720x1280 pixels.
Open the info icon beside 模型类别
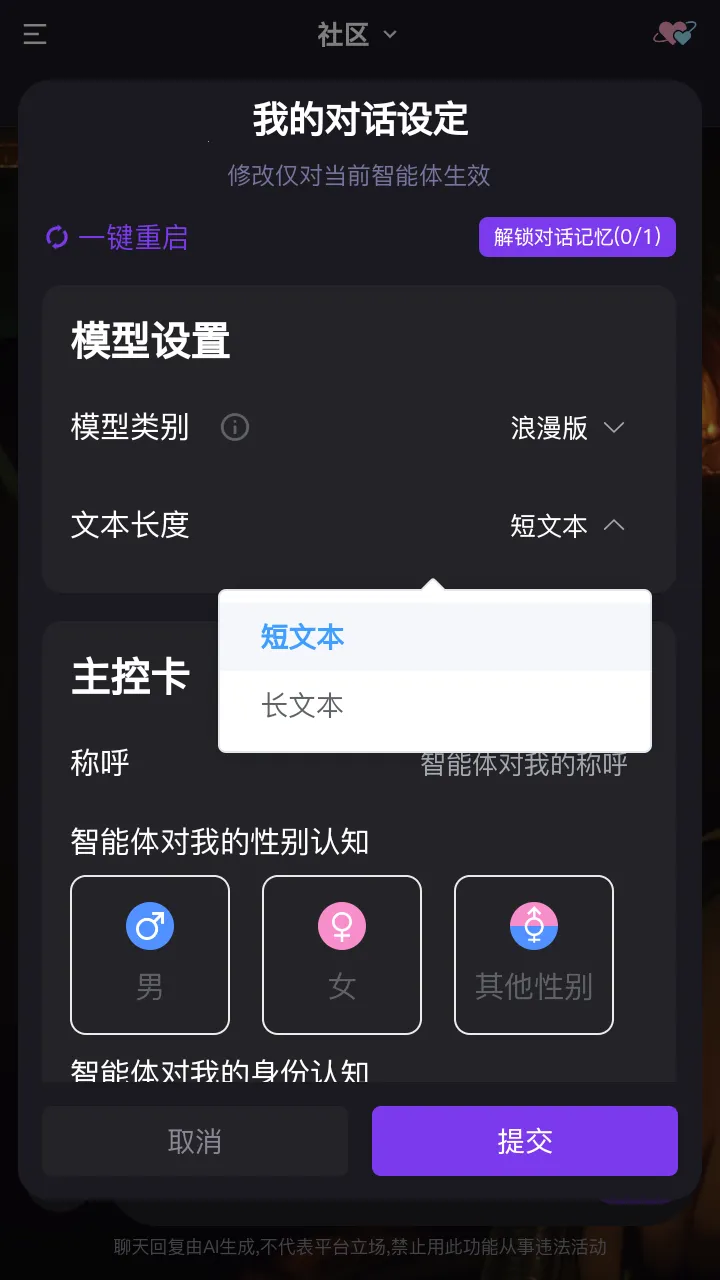[234, 427]
